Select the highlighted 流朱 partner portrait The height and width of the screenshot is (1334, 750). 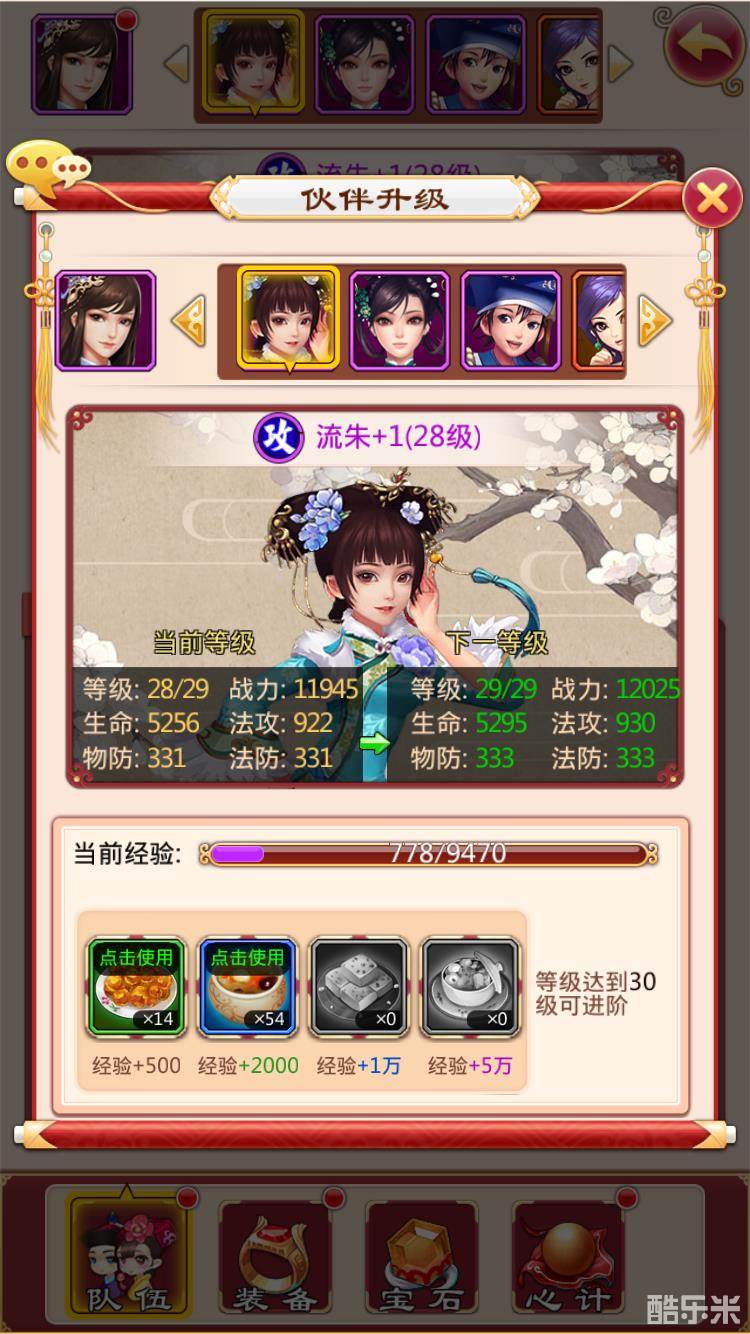(x=288, y=319)
